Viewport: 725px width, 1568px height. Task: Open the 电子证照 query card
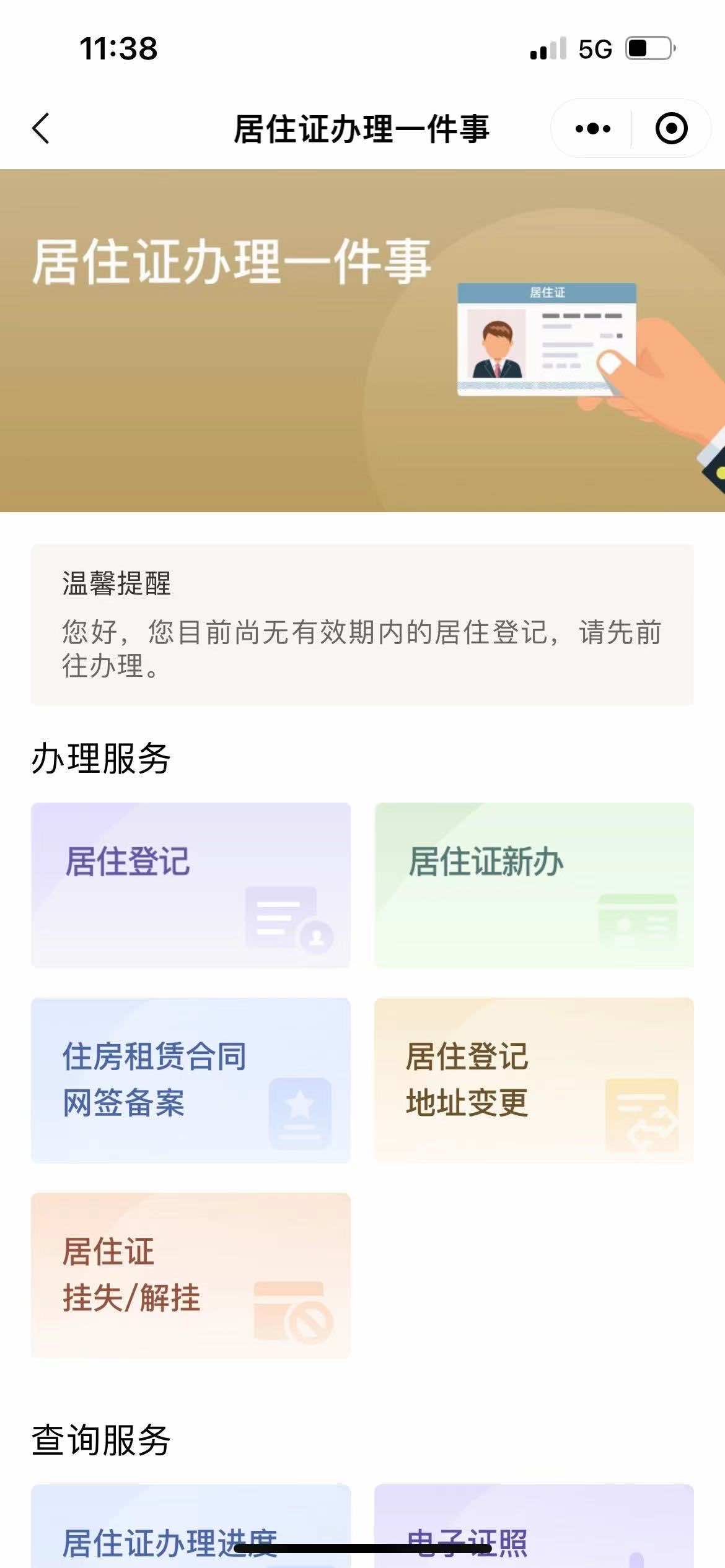pos(534,1530)
